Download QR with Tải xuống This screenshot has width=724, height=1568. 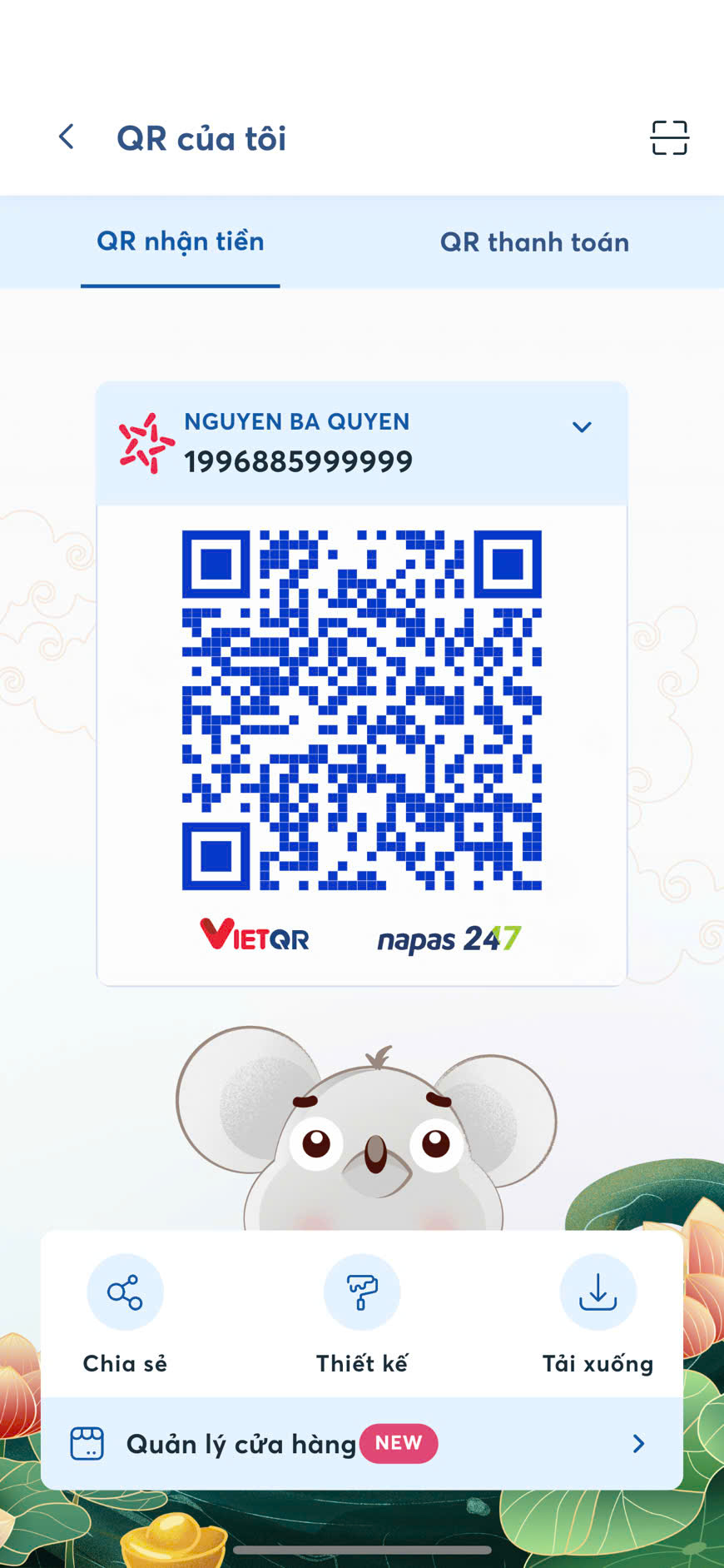[x=598, y=1293]
